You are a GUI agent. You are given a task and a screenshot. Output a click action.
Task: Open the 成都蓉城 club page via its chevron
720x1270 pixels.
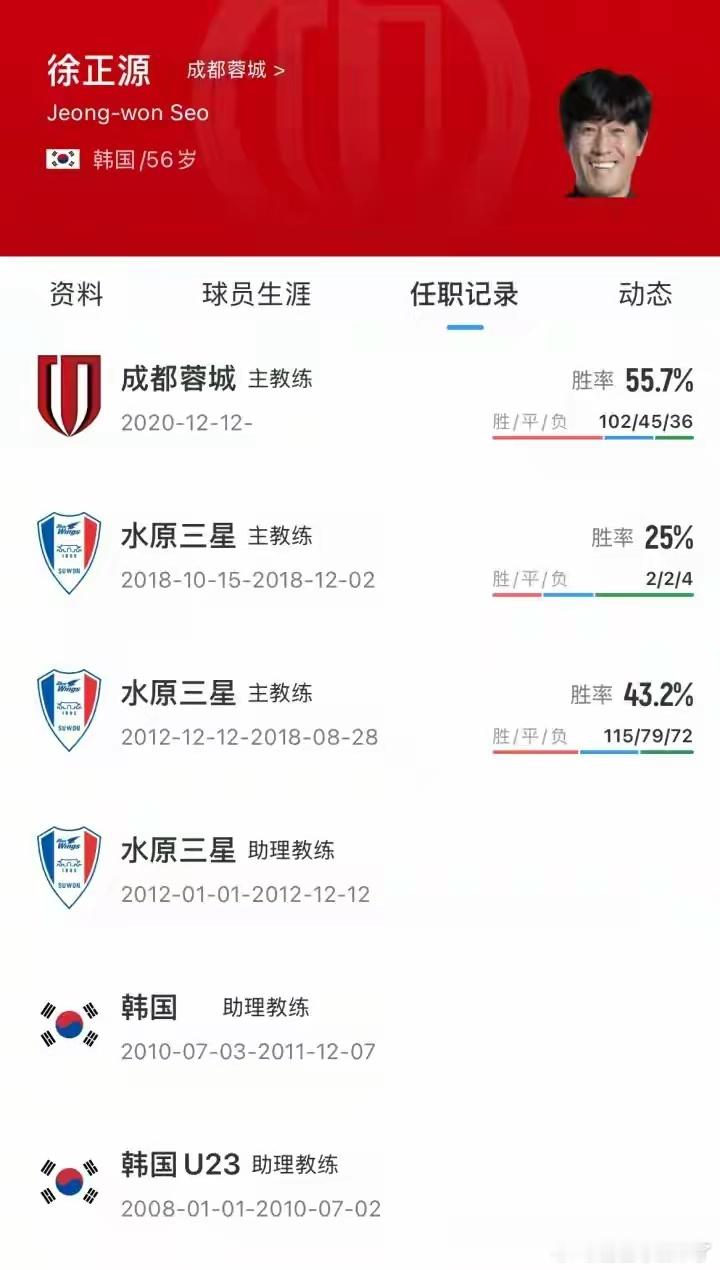click(x=282, y=72)
